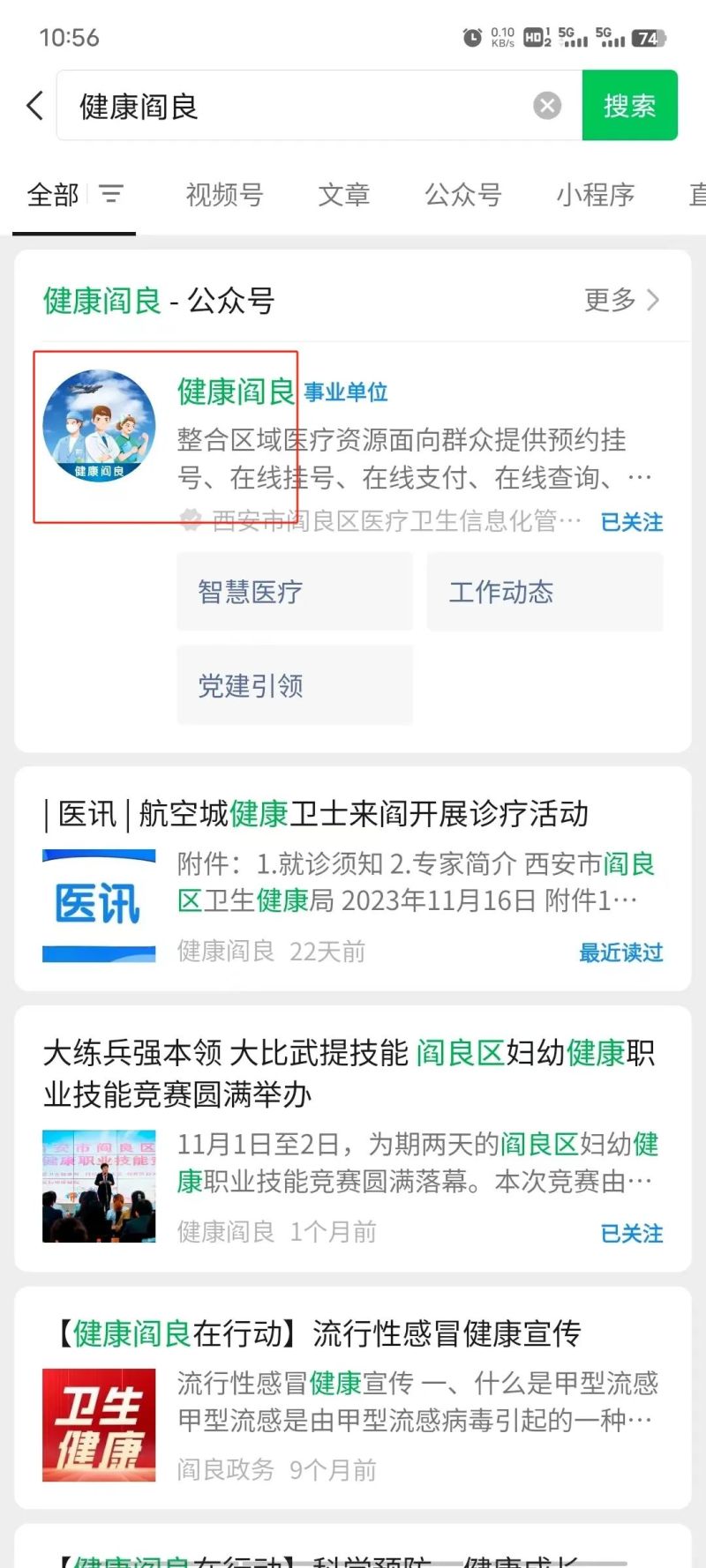
Task: Switch to the 文章 tab
Action: tap(343, 194)
